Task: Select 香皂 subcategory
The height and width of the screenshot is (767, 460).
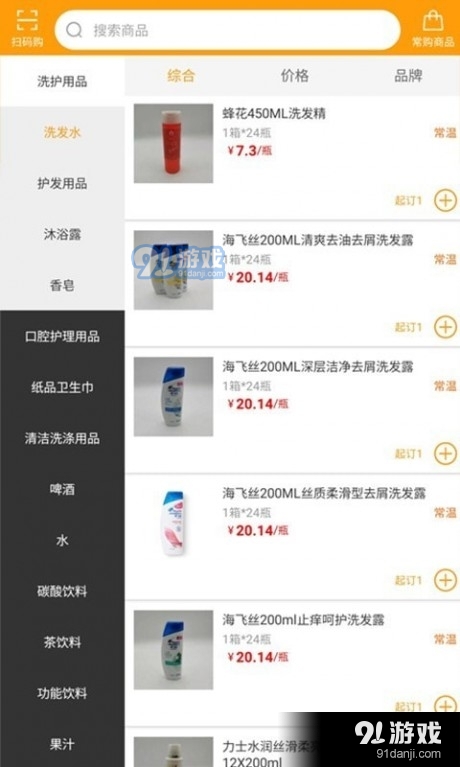Action: click(62, 285)
